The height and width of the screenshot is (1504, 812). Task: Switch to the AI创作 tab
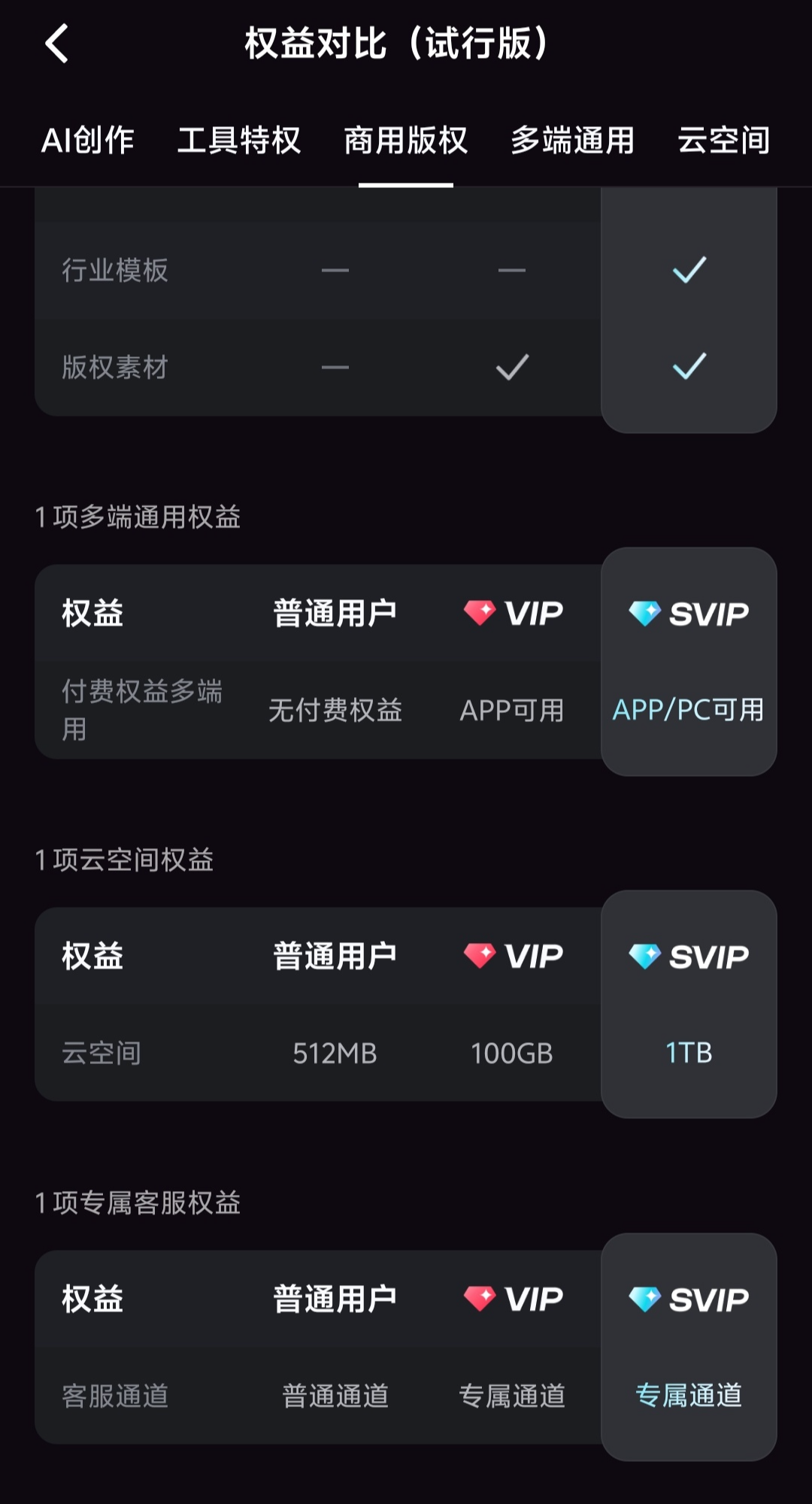(x=88, y=140)
